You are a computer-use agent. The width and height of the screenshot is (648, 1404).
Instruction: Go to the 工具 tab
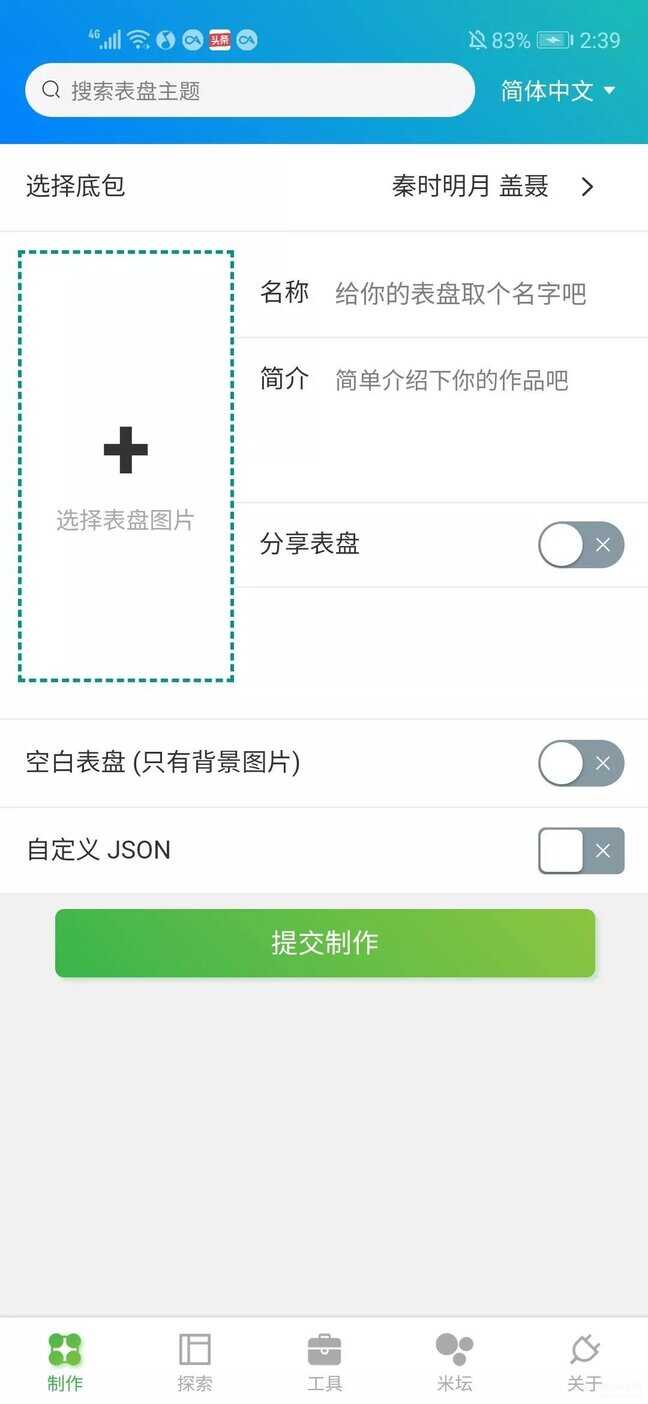pyautogui.click(x=325, y=1362)
